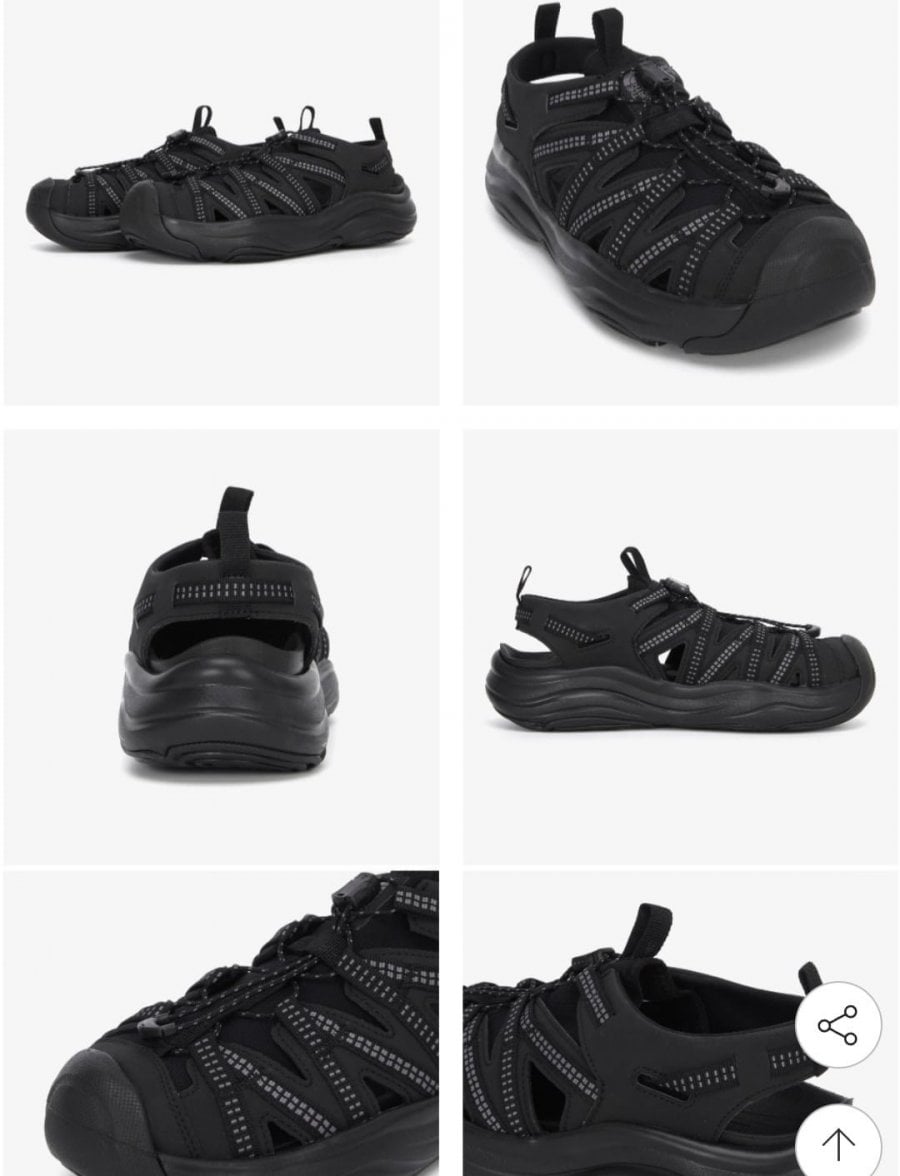Image resolution: width=900 pixels, height=1176 pixels.
Task: Tap the scroll-to-top arrow button
Action: click(838, 1143)
